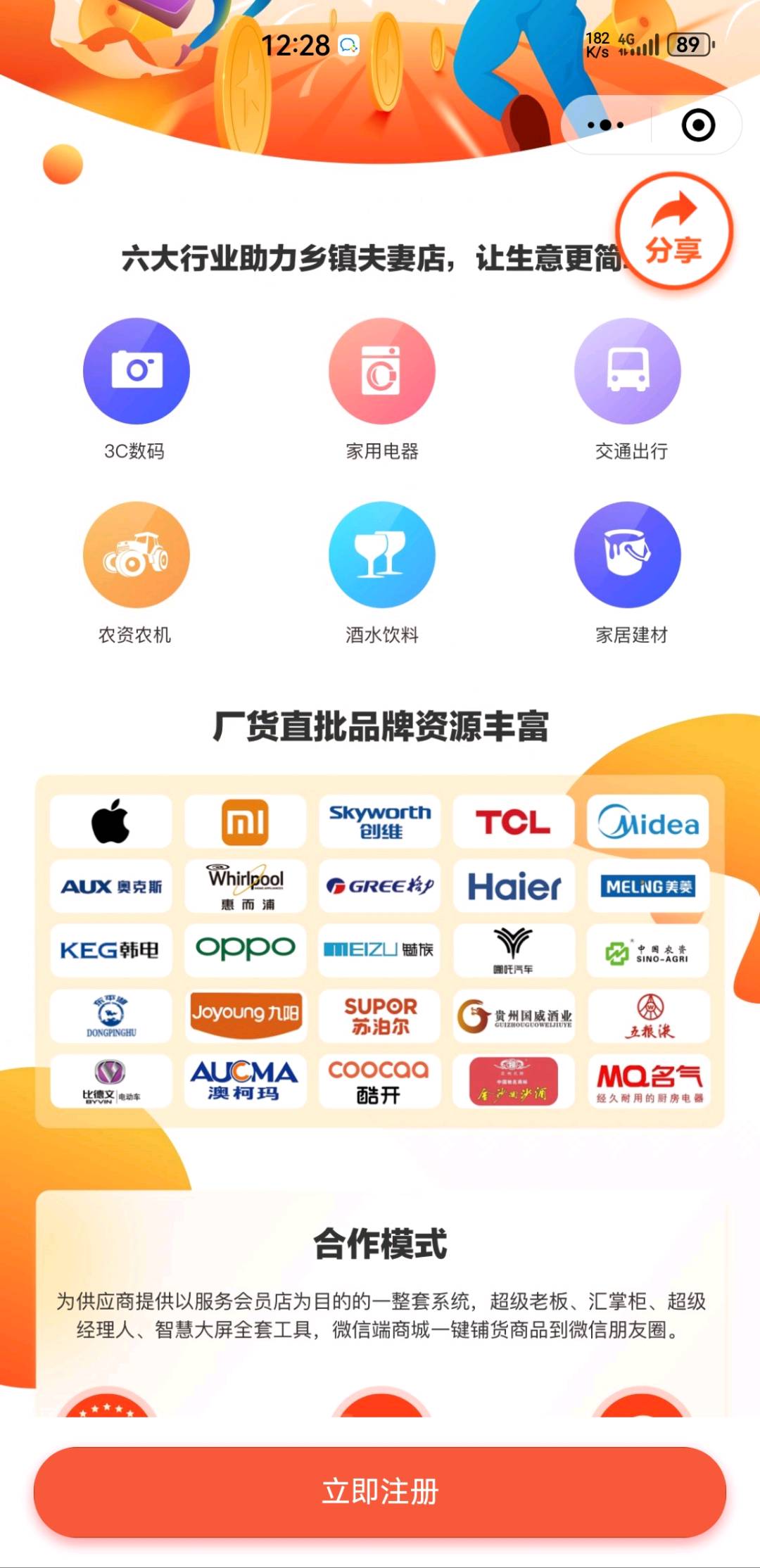Open the mini program more-options menu
Screen dimensions: 760x1568
[x=606, y=125]
